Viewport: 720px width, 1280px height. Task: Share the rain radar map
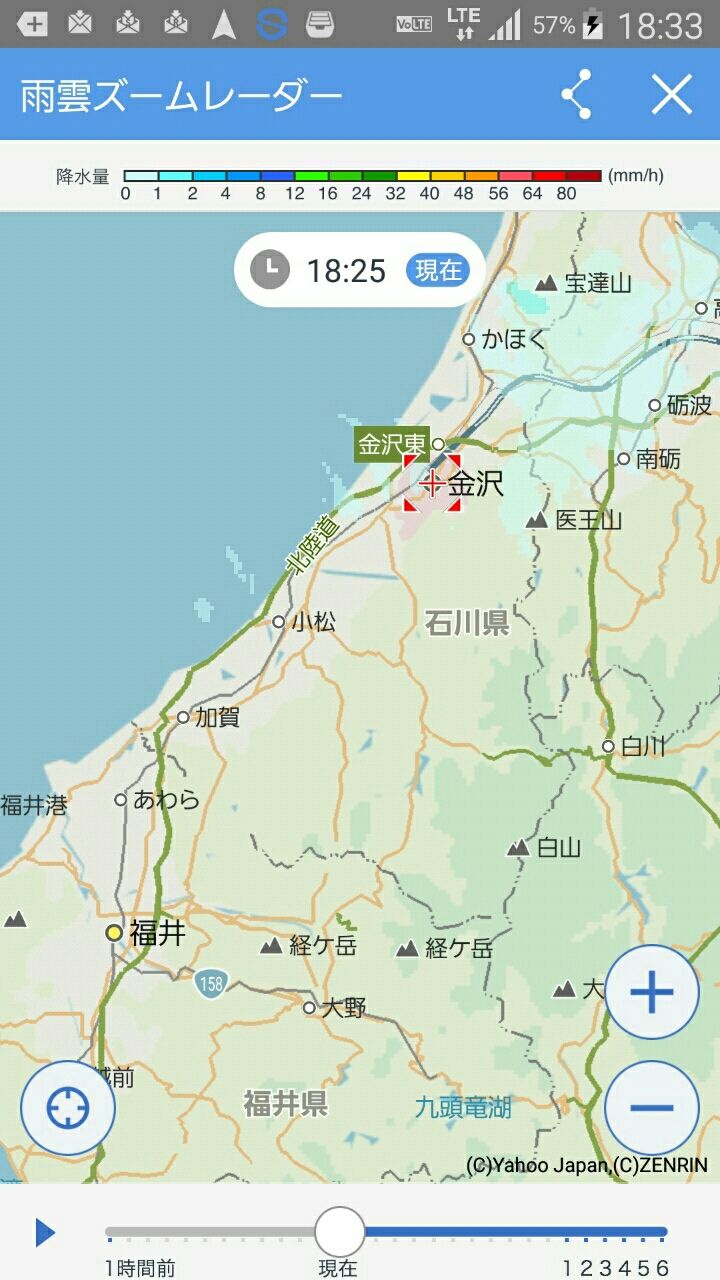coord(576,96)
